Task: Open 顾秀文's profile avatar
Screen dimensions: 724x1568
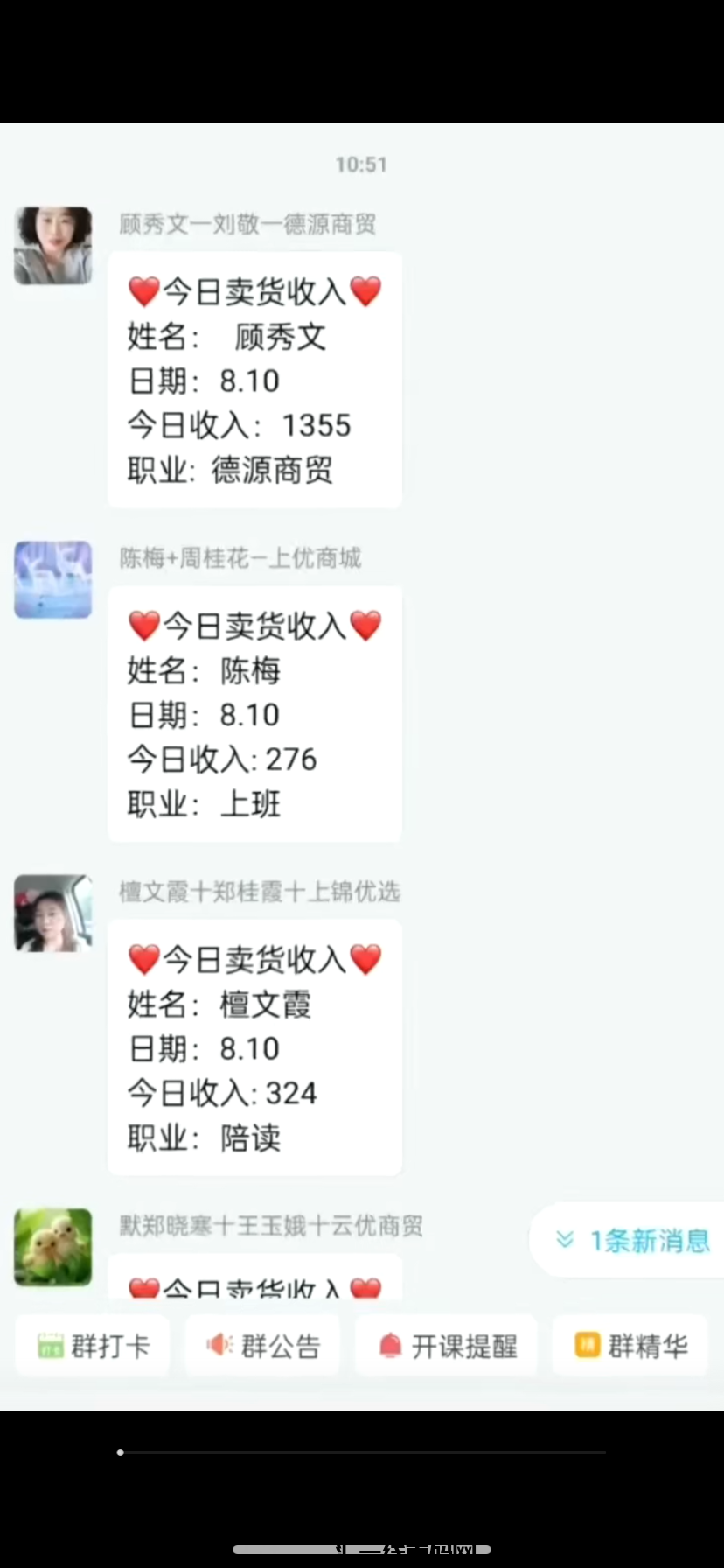Action: tap(53, 246)
